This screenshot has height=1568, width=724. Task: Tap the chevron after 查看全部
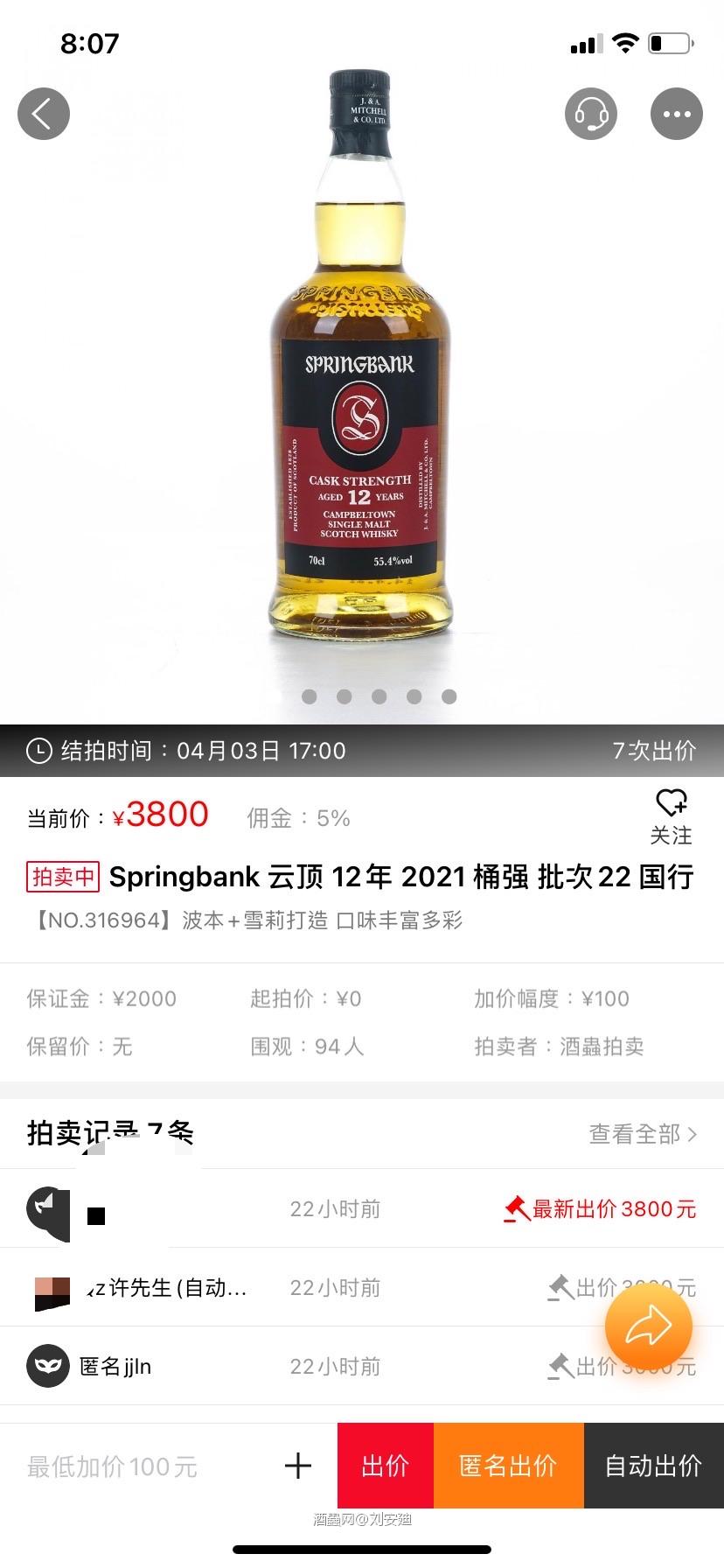coord(692,1133)
